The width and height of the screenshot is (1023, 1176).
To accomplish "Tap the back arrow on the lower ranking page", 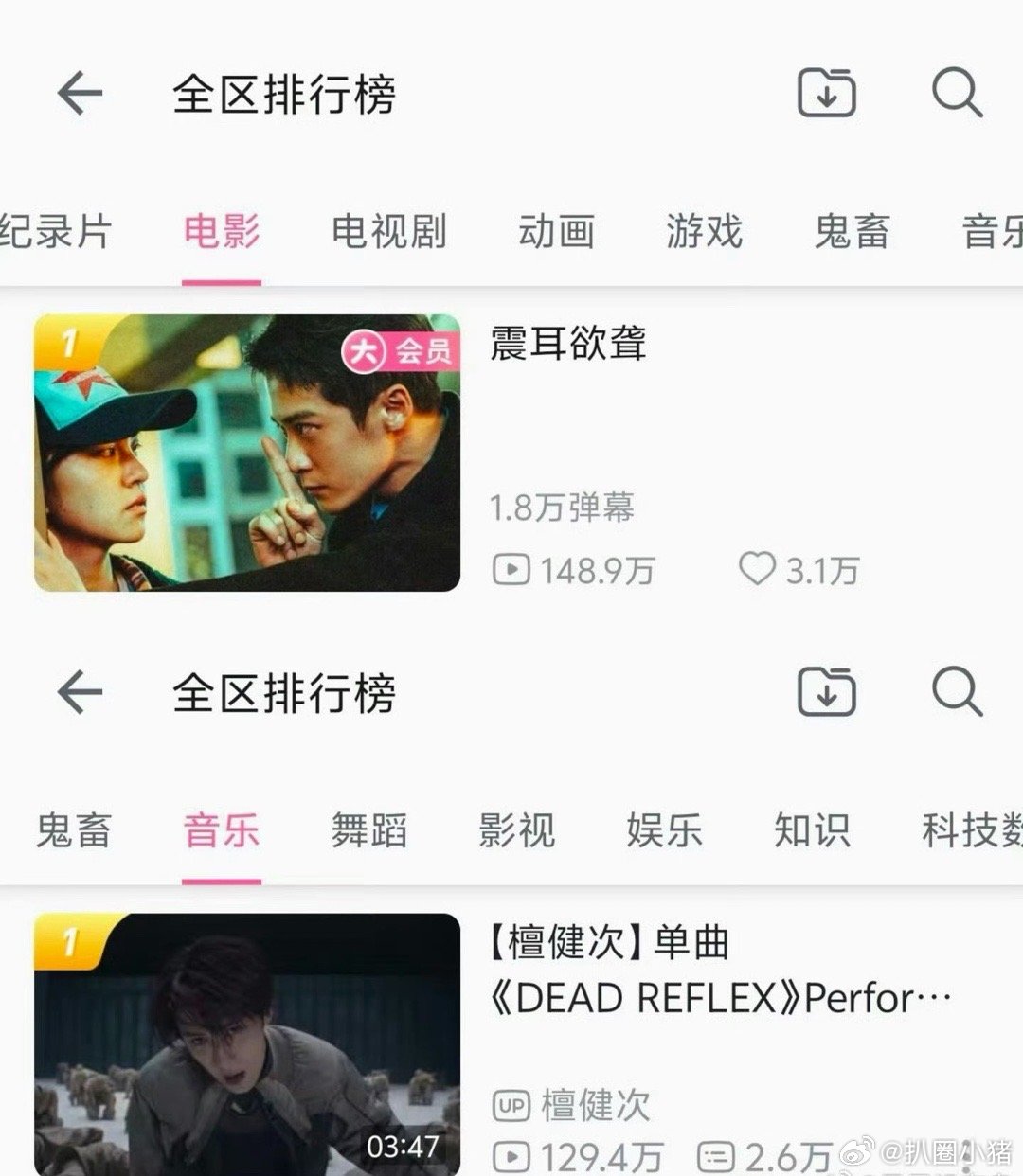I will 79,692.
